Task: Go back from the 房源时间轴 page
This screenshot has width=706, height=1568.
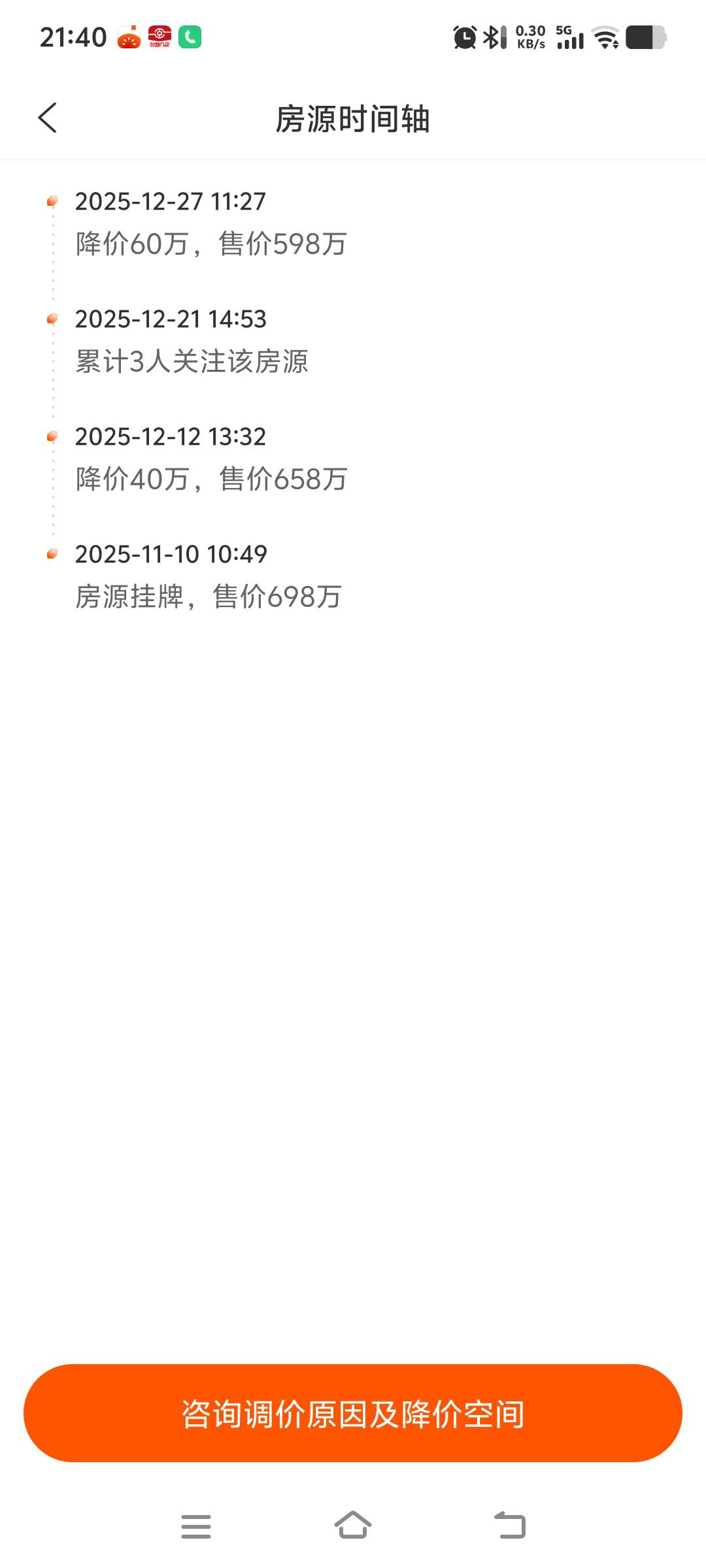Action: point(48,118)
